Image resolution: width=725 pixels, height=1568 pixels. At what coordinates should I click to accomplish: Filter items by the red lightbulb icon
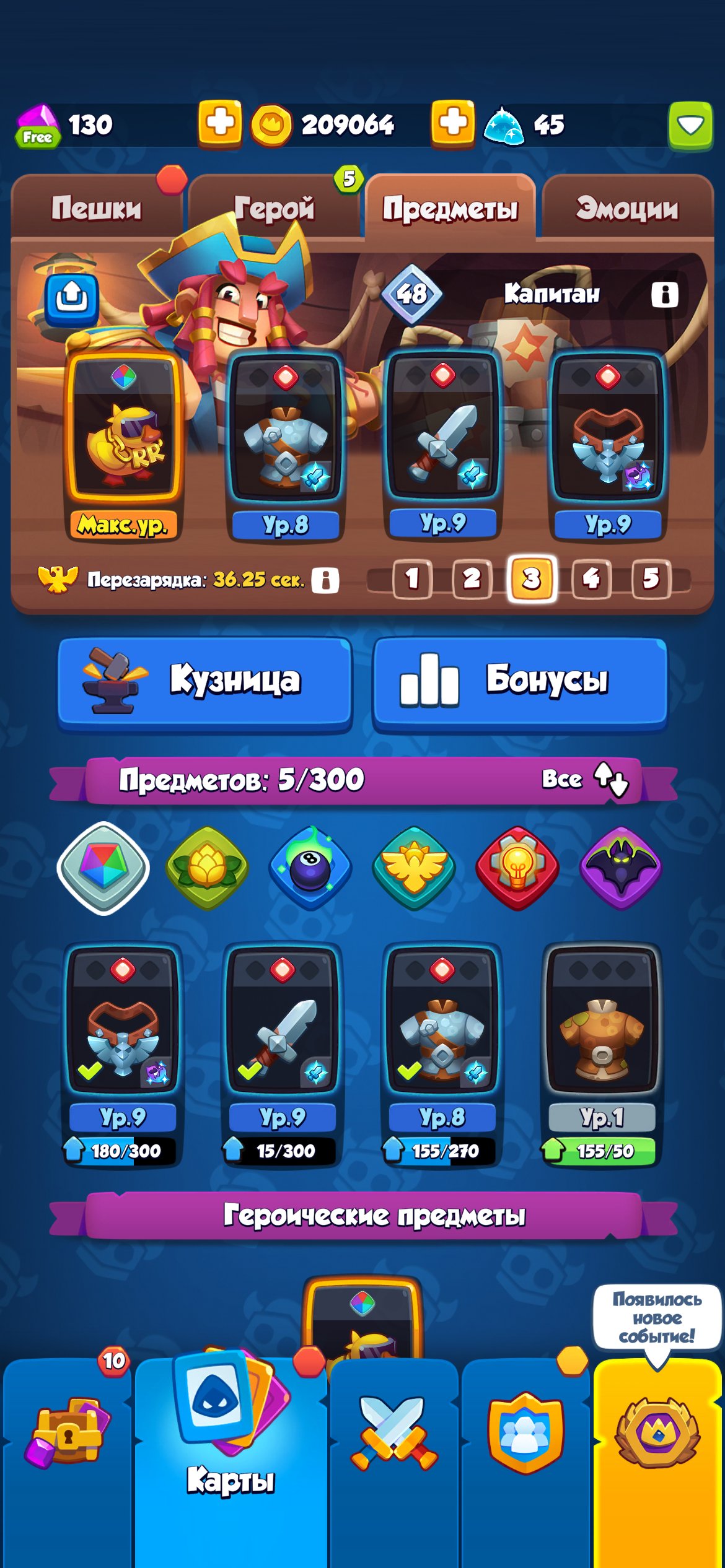click(517, 868)
